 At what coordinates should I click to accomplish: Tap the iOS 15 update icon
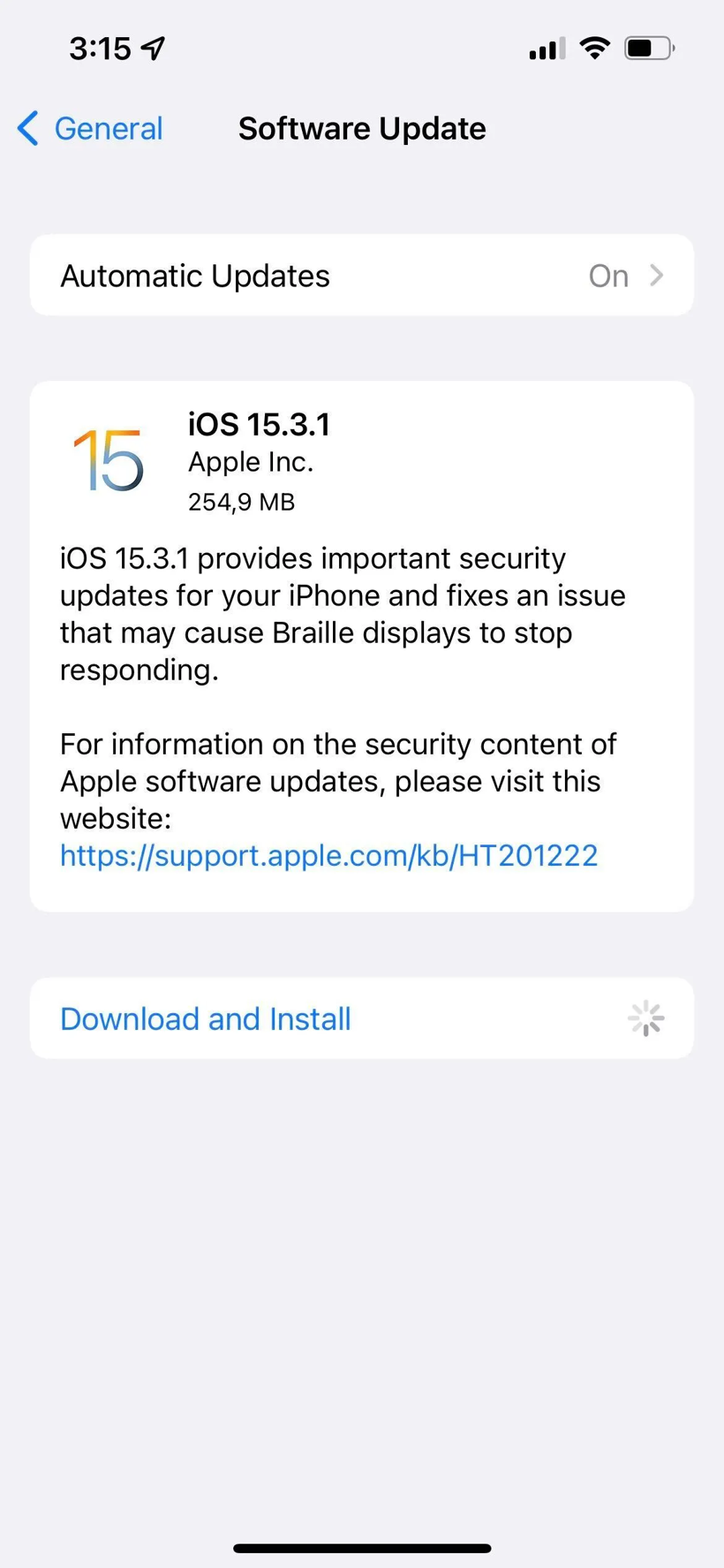[x=108, y=459]
